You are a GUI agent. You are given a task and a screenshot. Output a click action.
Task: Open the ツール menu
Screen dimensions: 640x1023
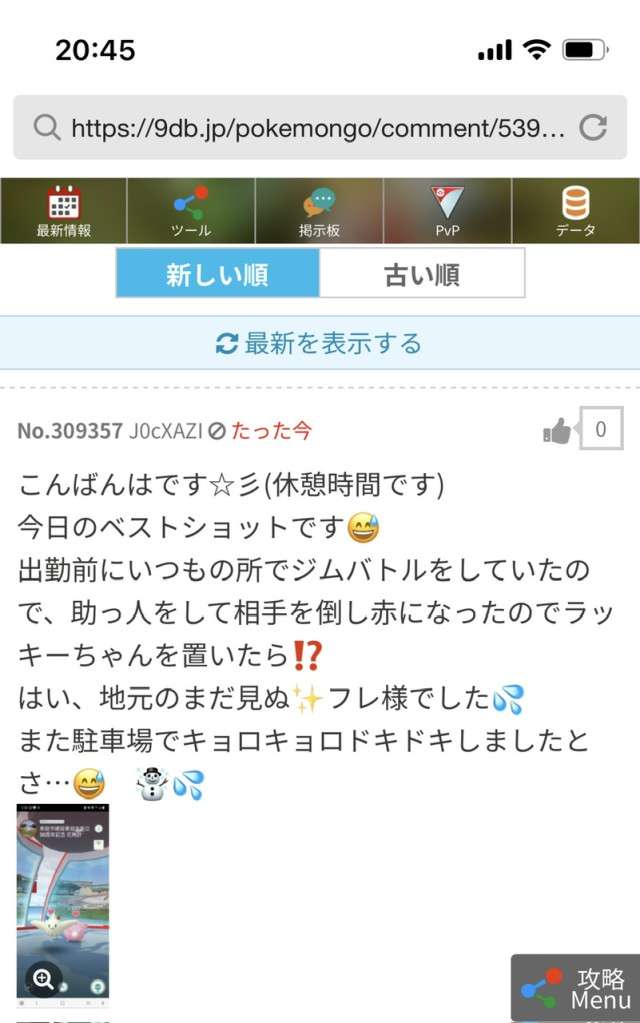tap(190, 211)
